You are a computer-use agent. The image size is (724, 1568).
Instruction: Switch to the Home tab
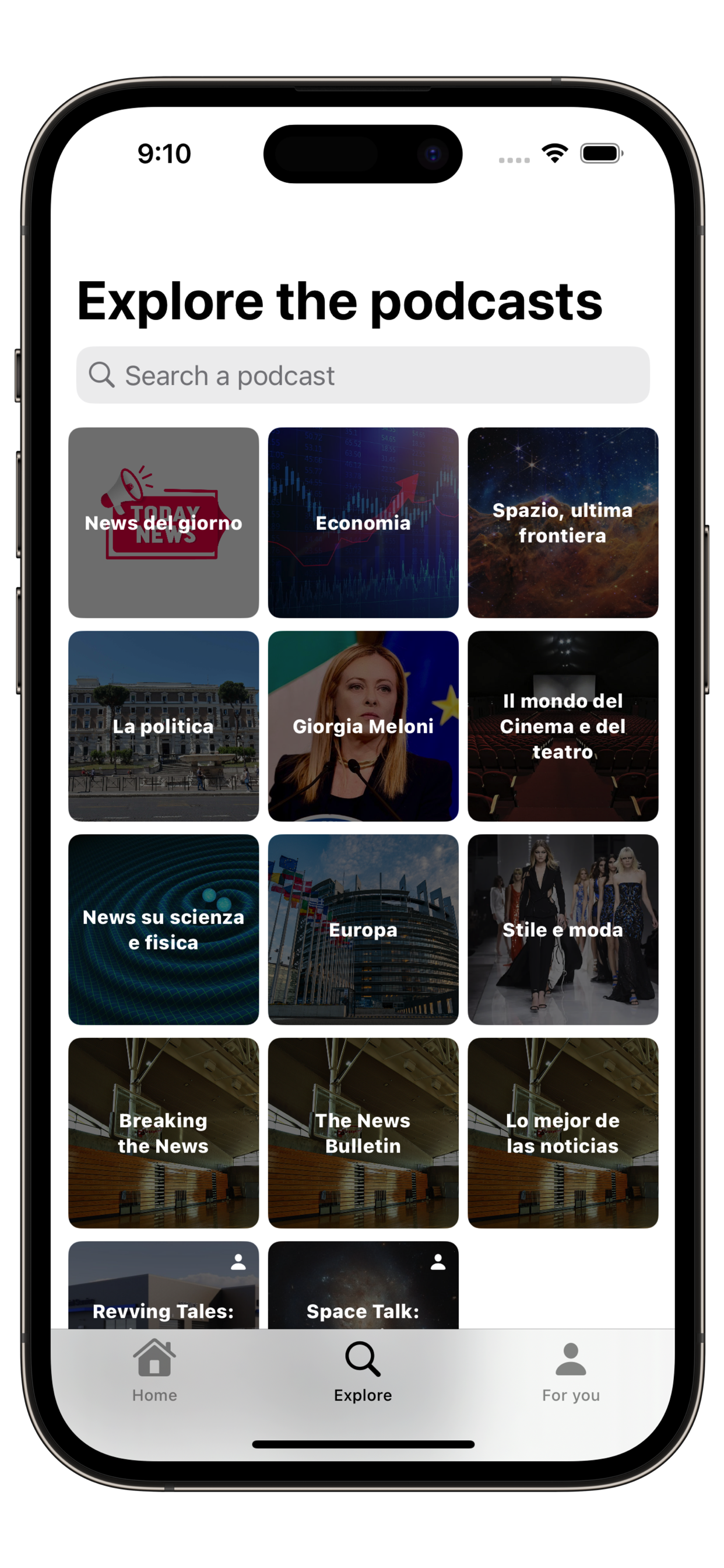pos(154,1371)
